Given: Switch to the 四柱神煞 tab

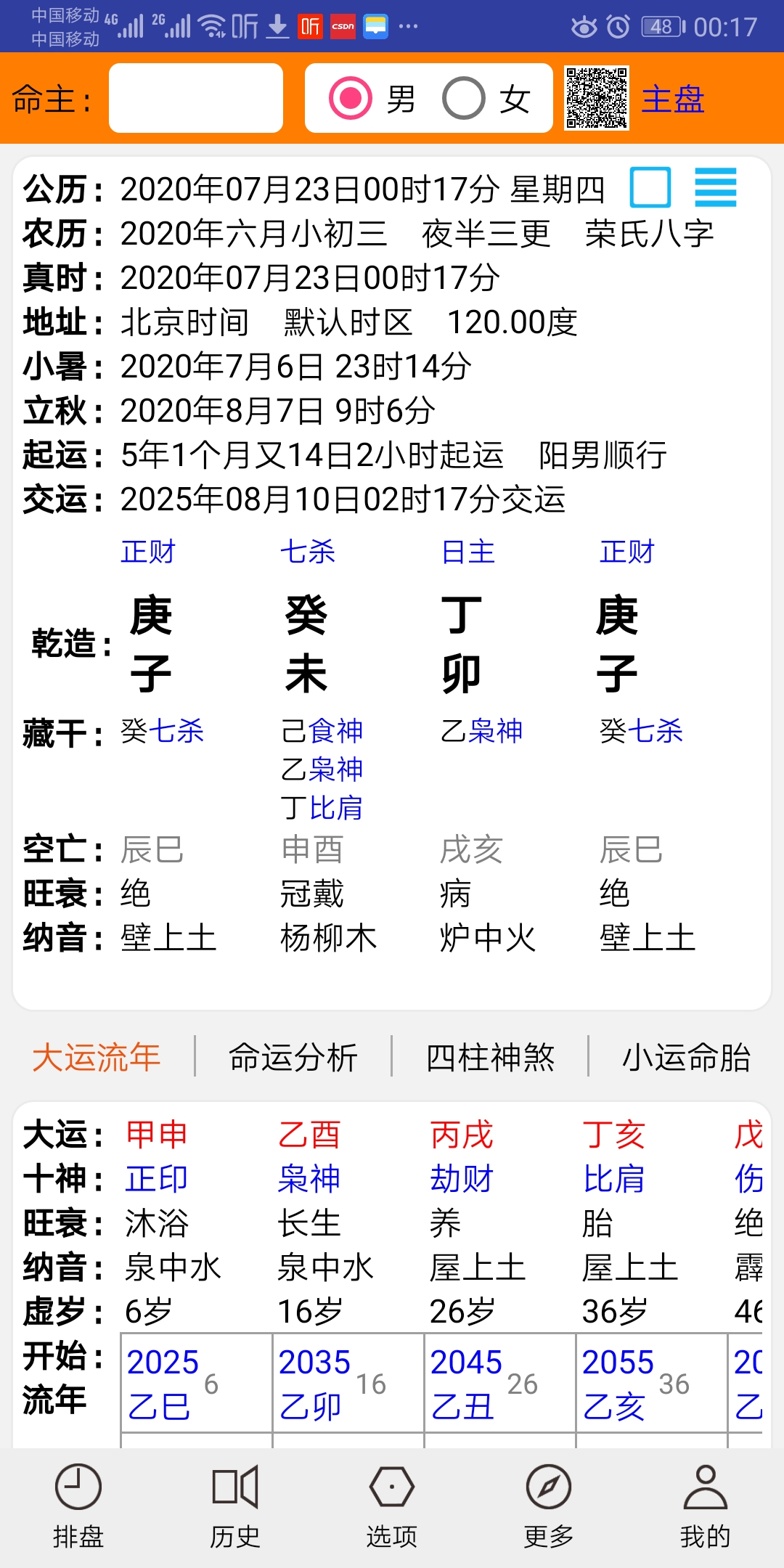Looking at the screenshot, I should tap(491, 1057).
